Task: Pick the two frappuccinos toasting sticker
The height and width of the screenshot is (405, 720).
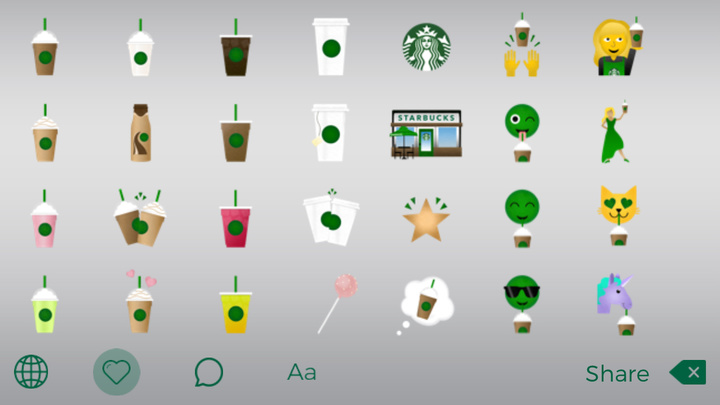Action: tap(139, 218)
